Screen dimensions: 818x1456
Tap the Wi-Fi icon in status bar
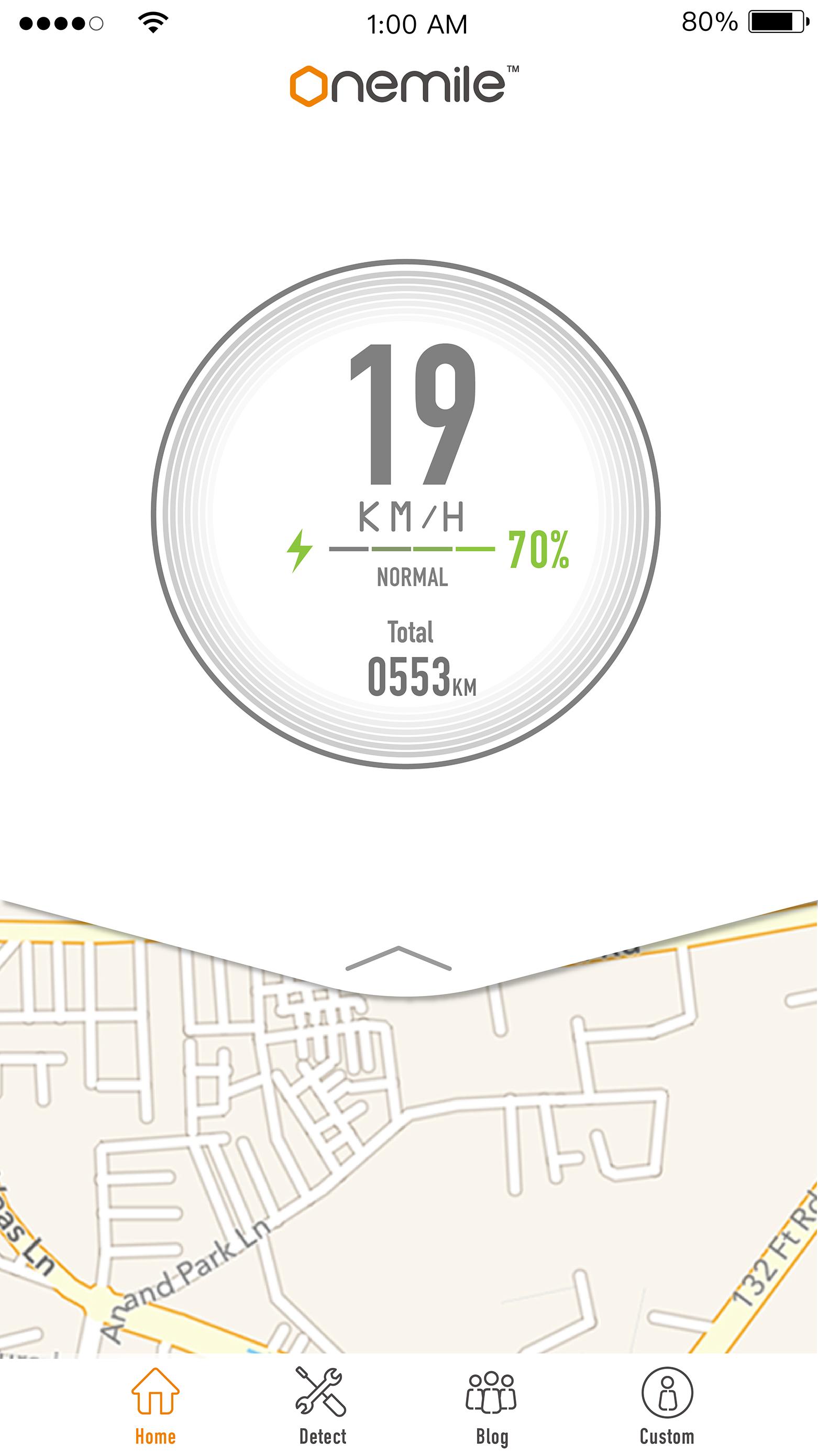tap(151, 21)
